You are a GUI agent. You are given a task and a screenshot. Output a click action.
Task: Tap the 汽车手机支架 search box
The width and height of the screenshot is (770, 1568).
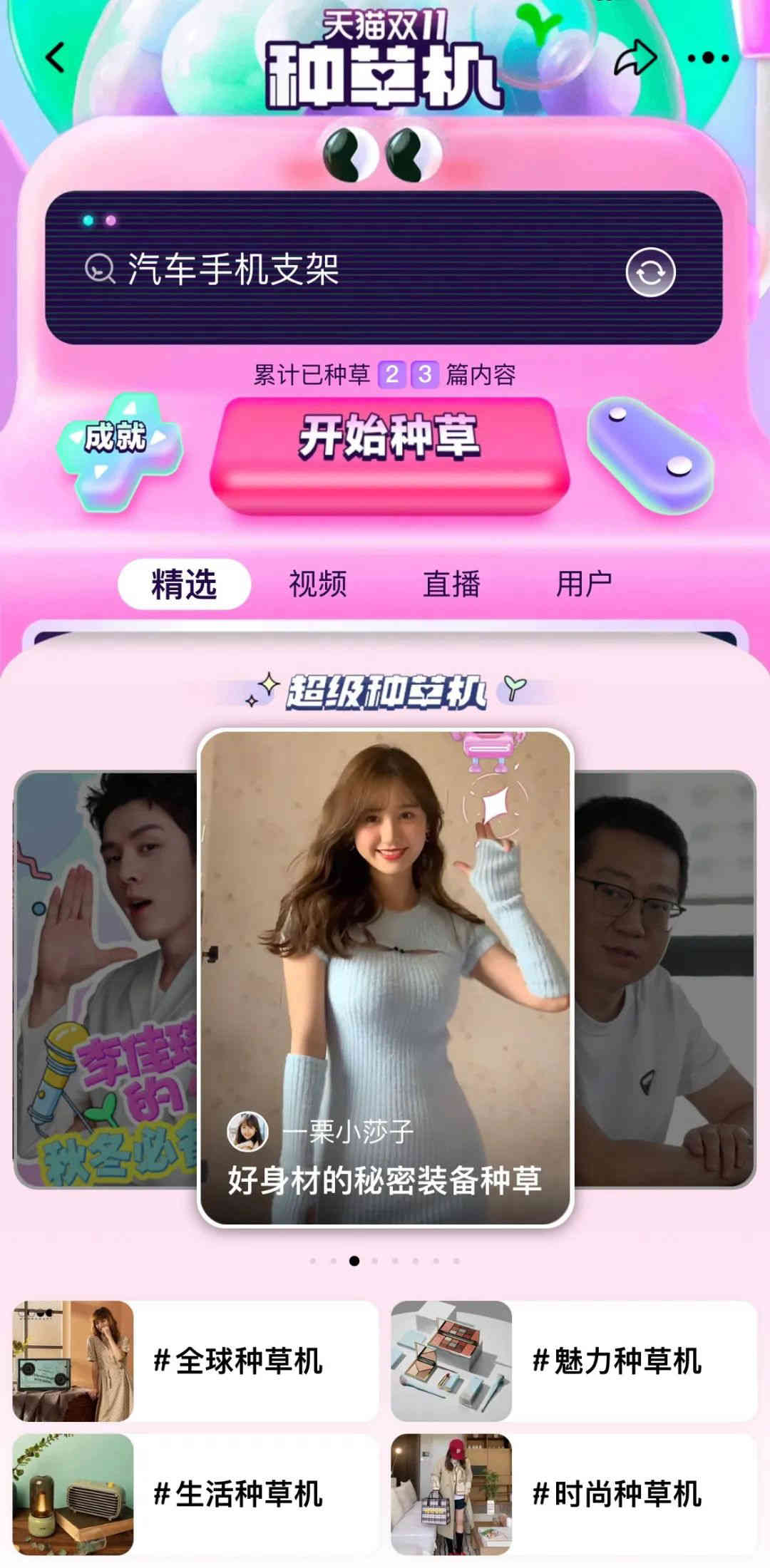coord(342,269)
